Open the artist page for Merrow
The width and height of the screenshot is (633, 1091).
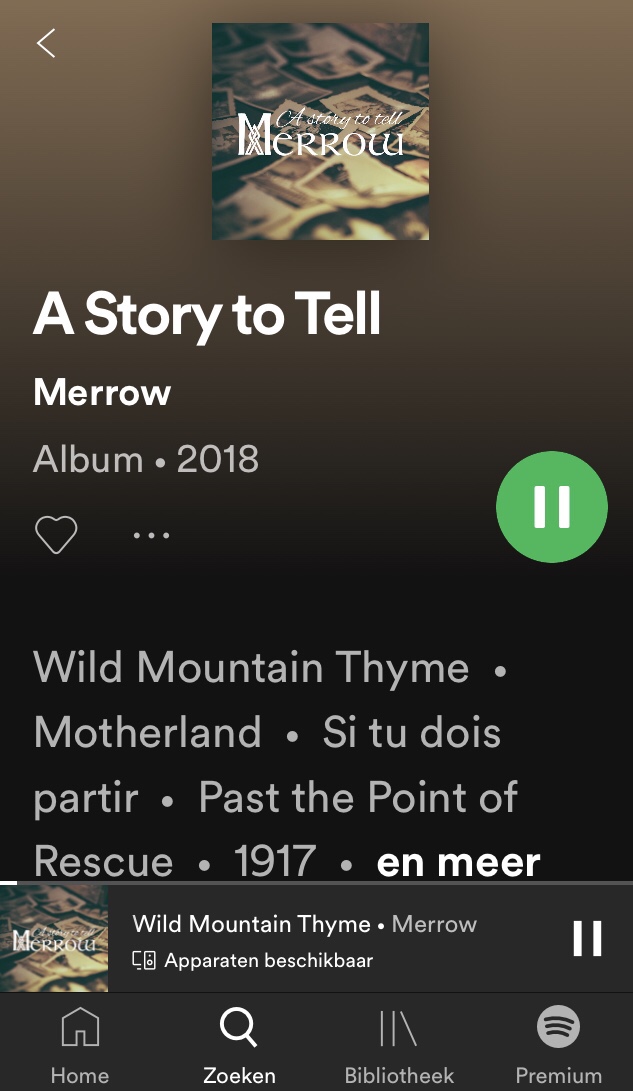click(102, 392)
